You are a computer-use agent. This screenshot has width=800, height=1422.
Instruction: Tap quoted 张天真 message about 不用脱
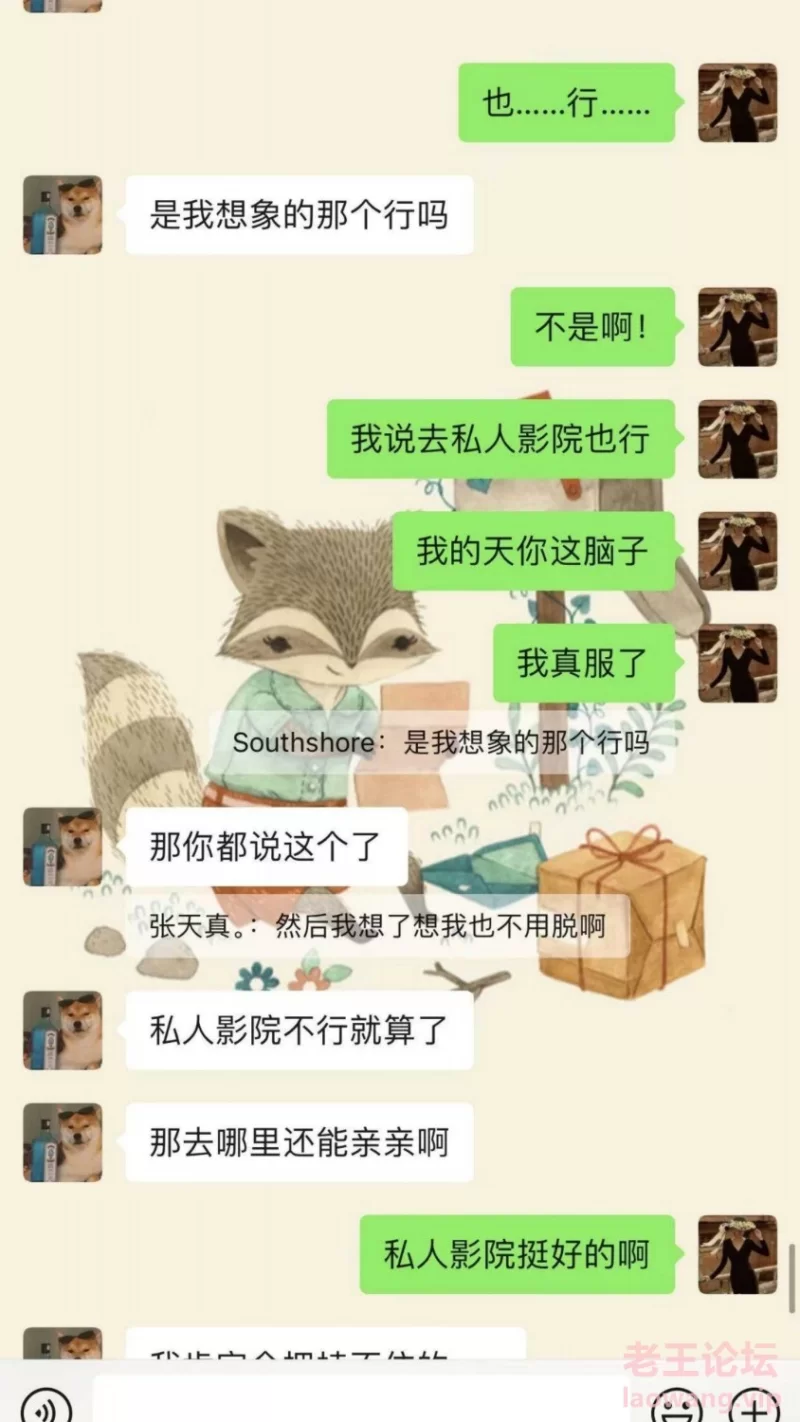pyautogui.click(x=378, y=926)
